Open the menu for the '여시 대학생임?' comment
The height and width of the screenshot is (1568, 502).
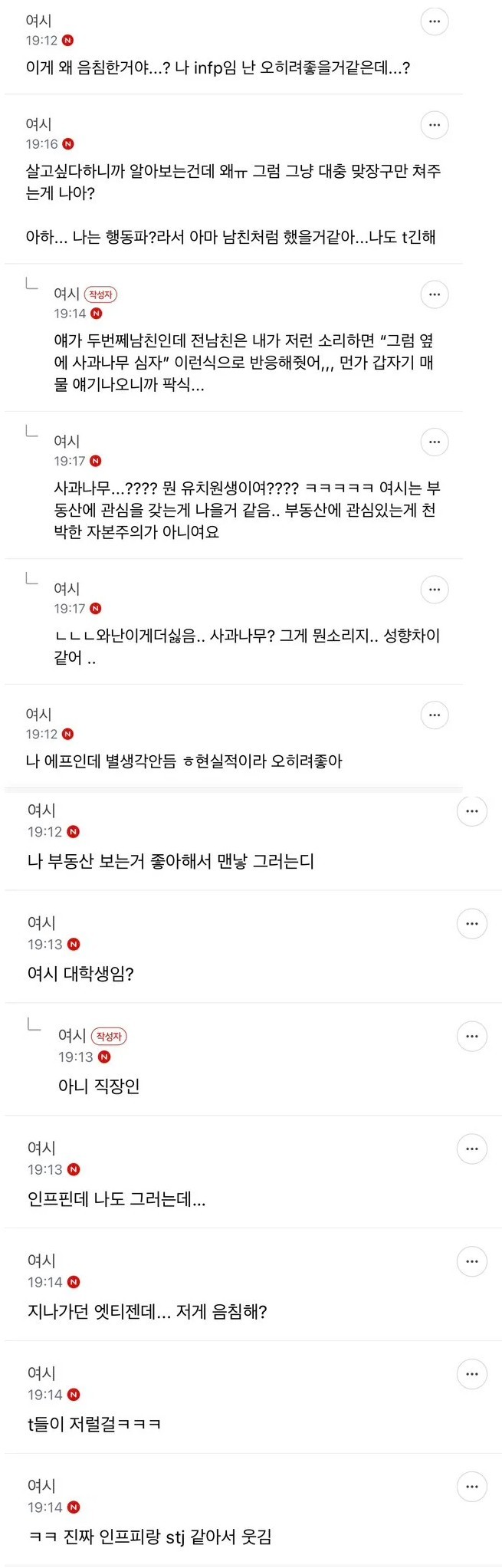pos(471,924)
